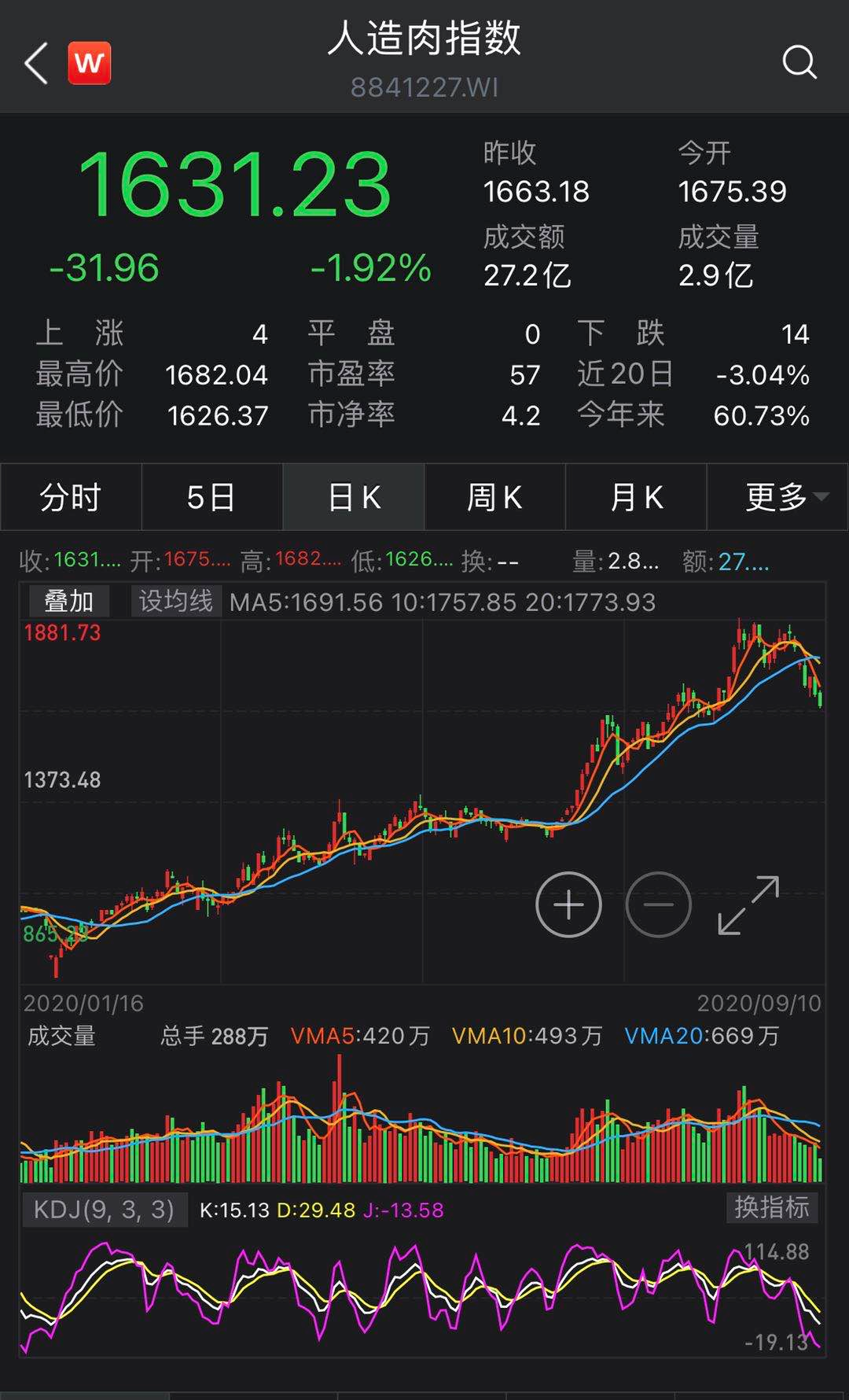Switch to the 分时 chart tab

[71, 497]
